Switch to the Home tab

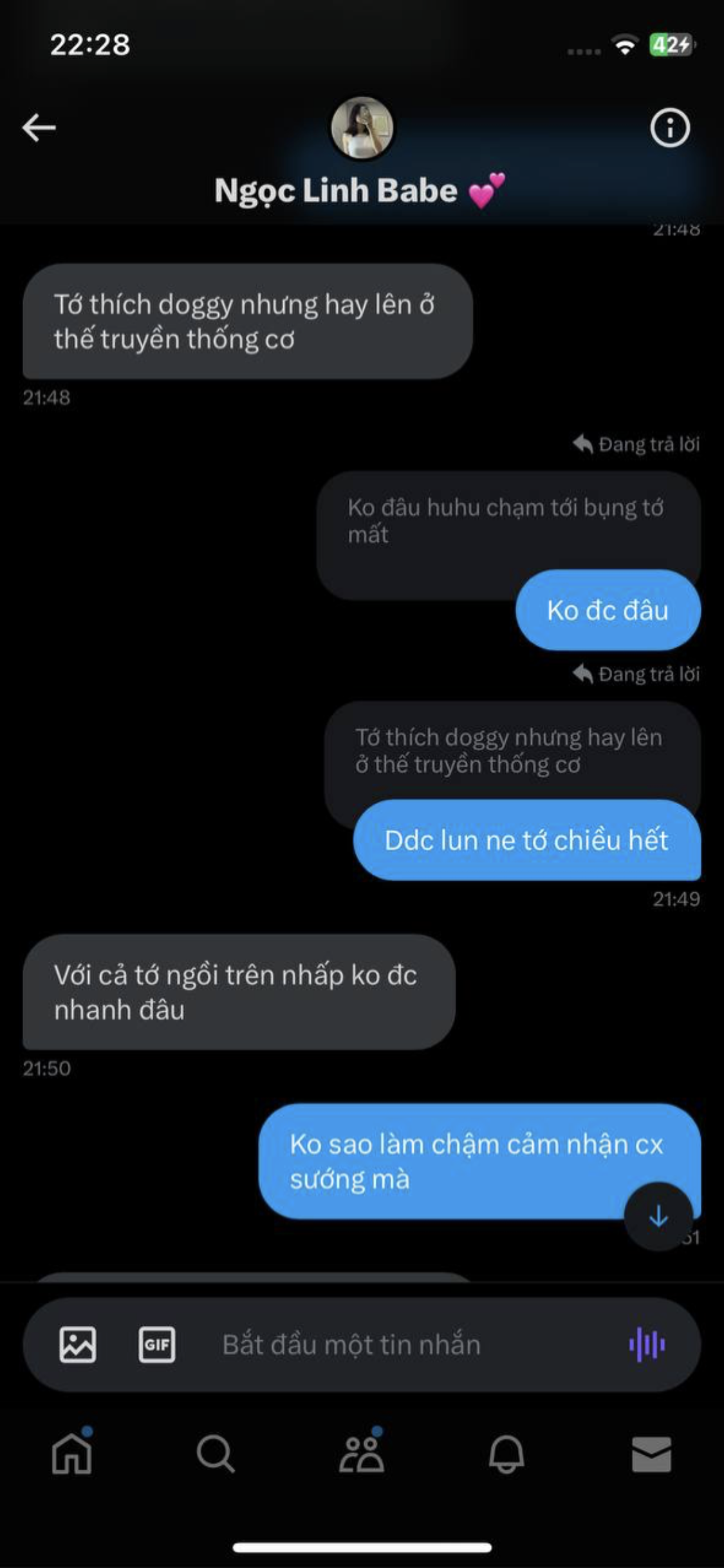coord(72,1454)
